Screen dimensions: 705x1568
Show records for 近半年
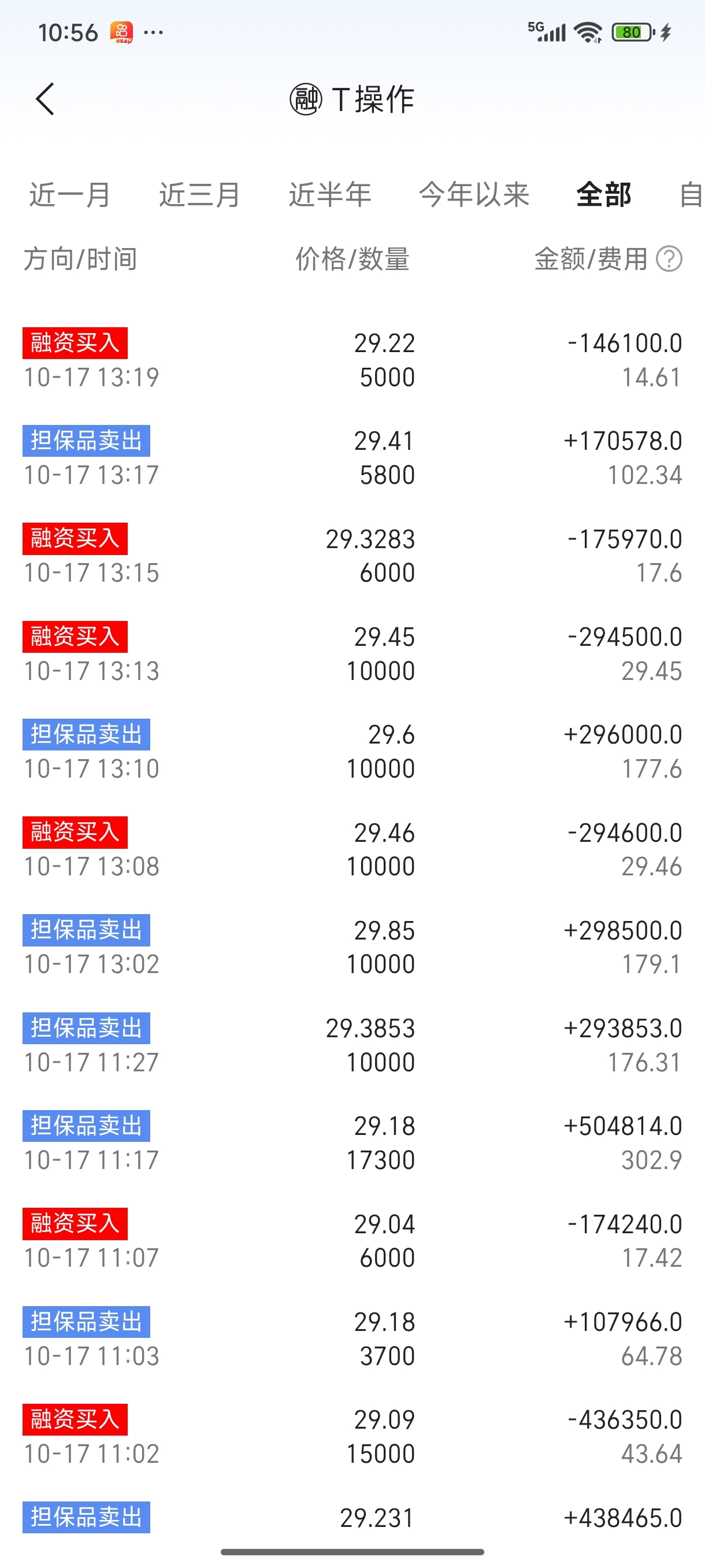[x=330, y=195]
